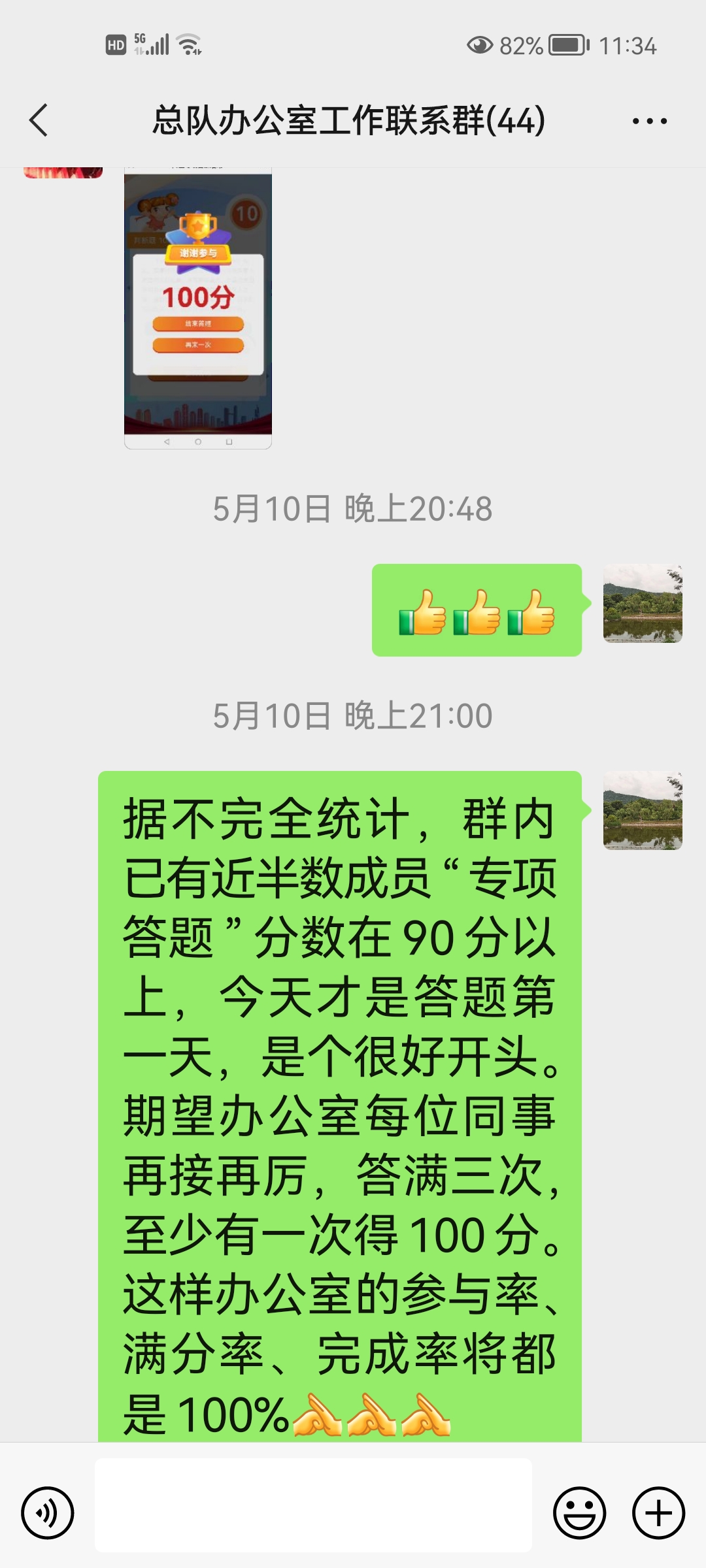
Task: Switch to voice message input
Action: click(x=47, y=1512)
